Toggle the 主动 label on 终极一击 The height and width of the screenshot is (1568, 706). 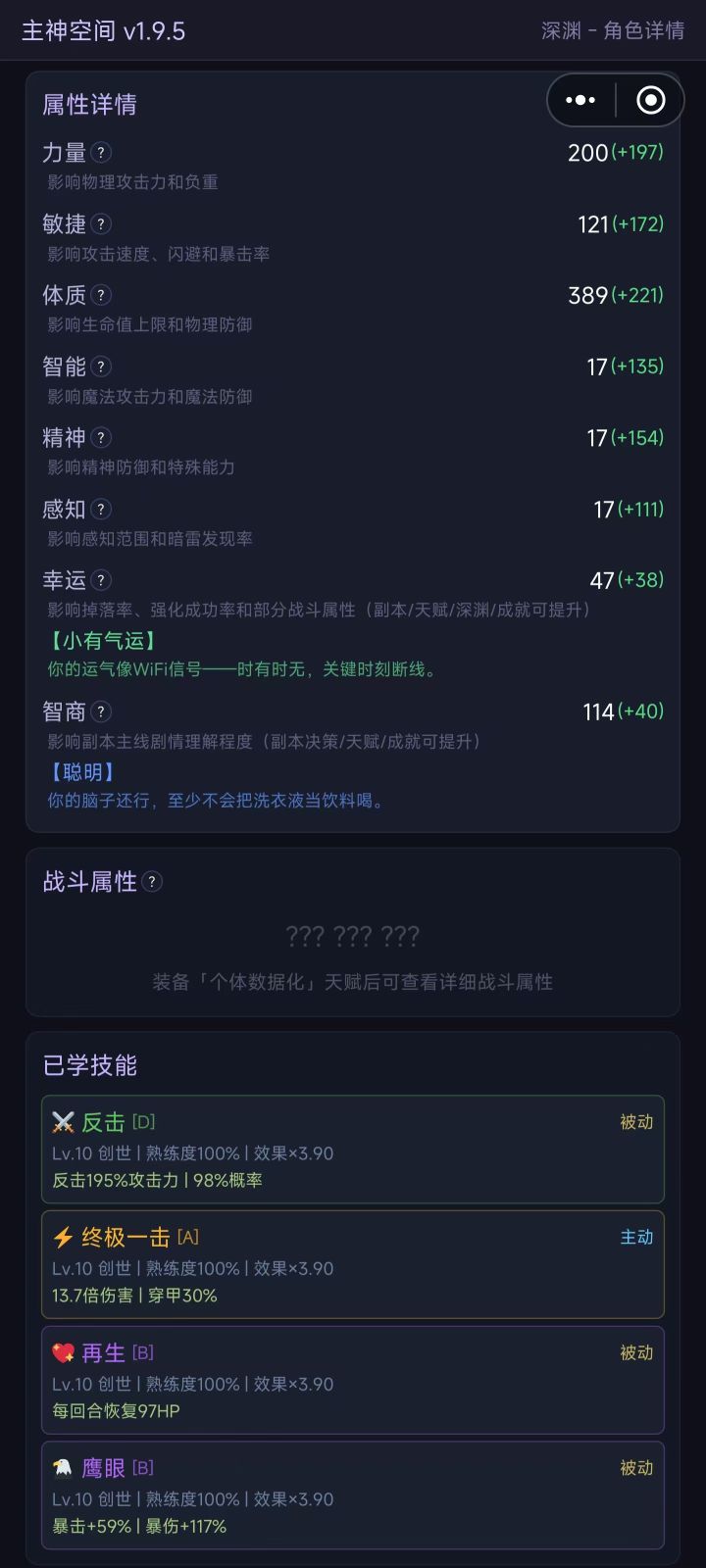634,1237
